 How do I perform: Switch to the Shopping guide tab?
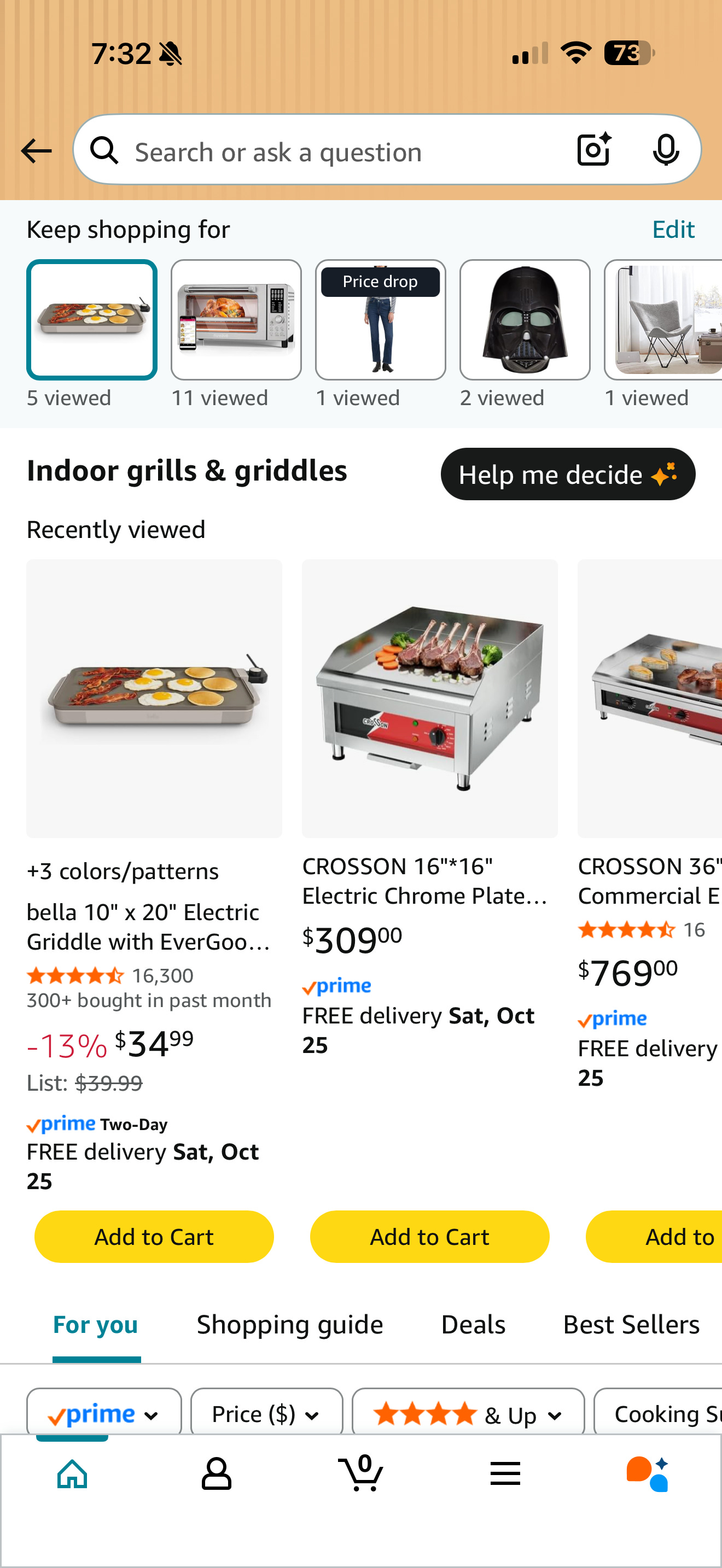(x=290, y=1325)
